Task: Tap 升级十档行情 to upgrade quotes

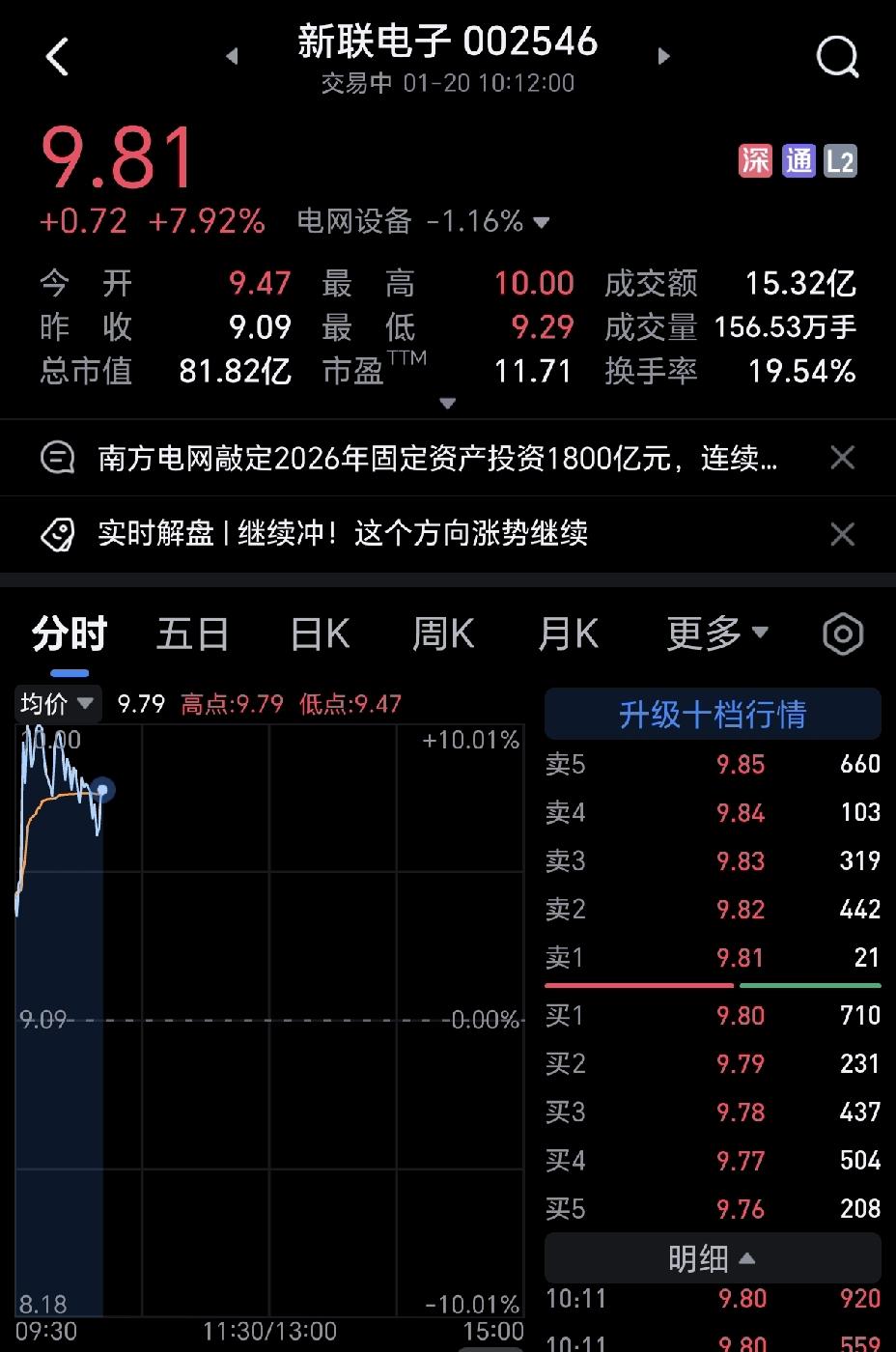Action: (713, 714)
